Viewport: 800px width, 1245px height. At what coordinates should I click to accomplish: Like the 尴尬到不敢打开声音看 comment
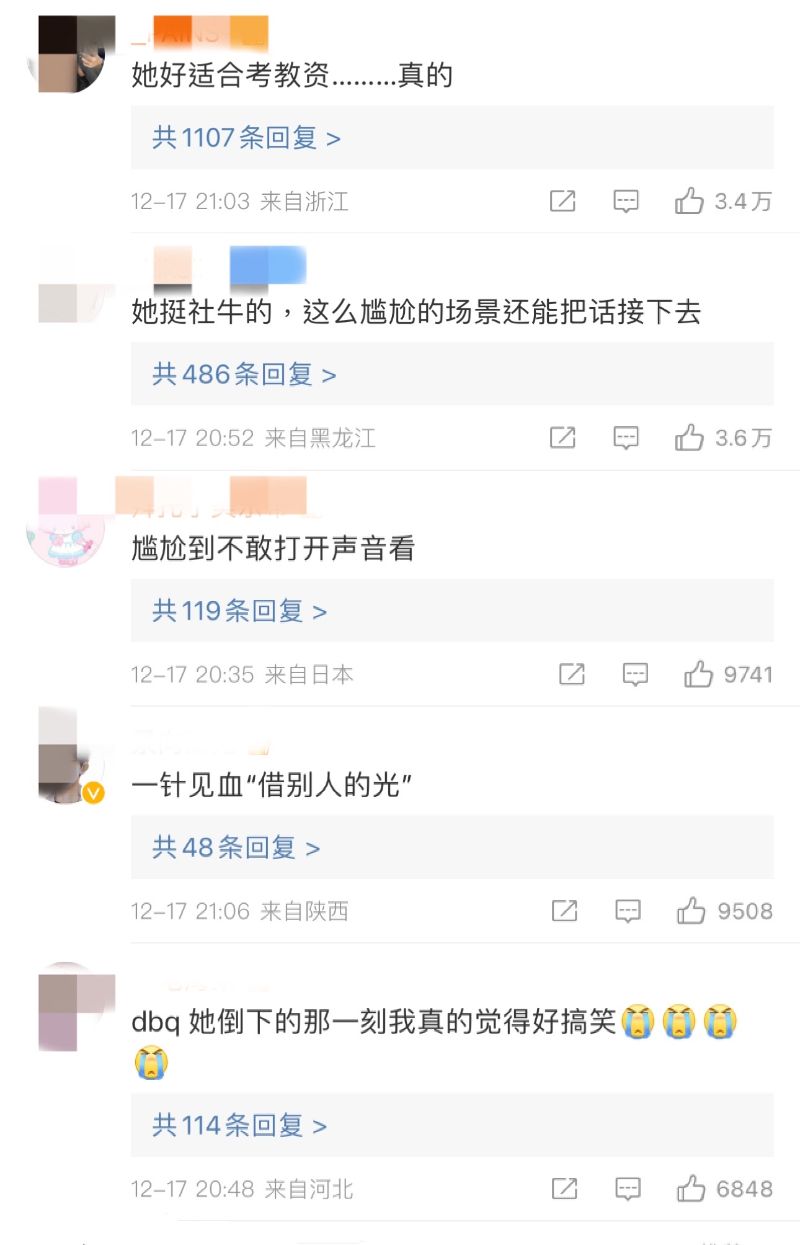click(x=698, y=675)
